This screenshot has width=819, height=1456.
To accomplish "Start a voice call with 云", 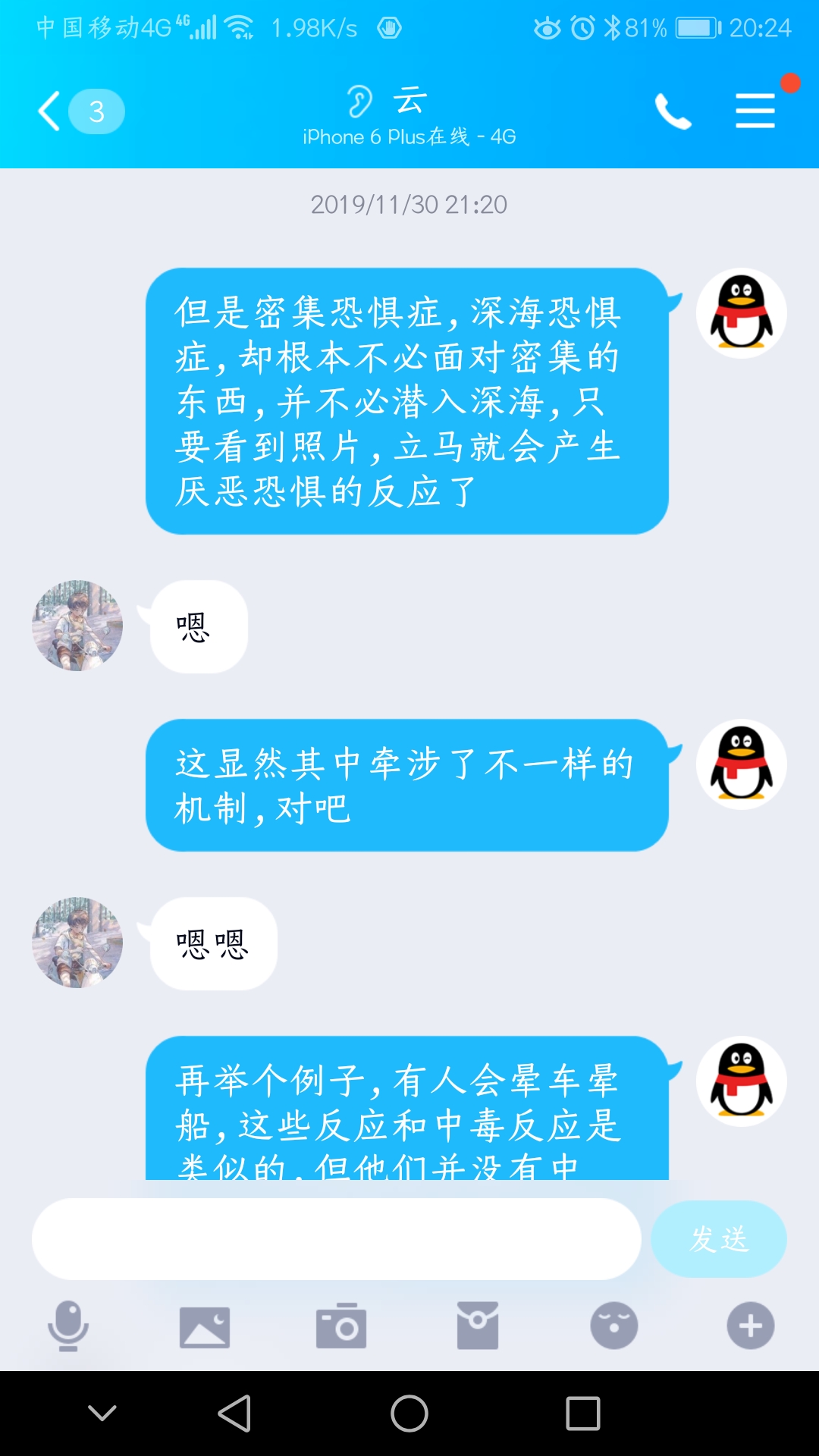I will (673, 112).
